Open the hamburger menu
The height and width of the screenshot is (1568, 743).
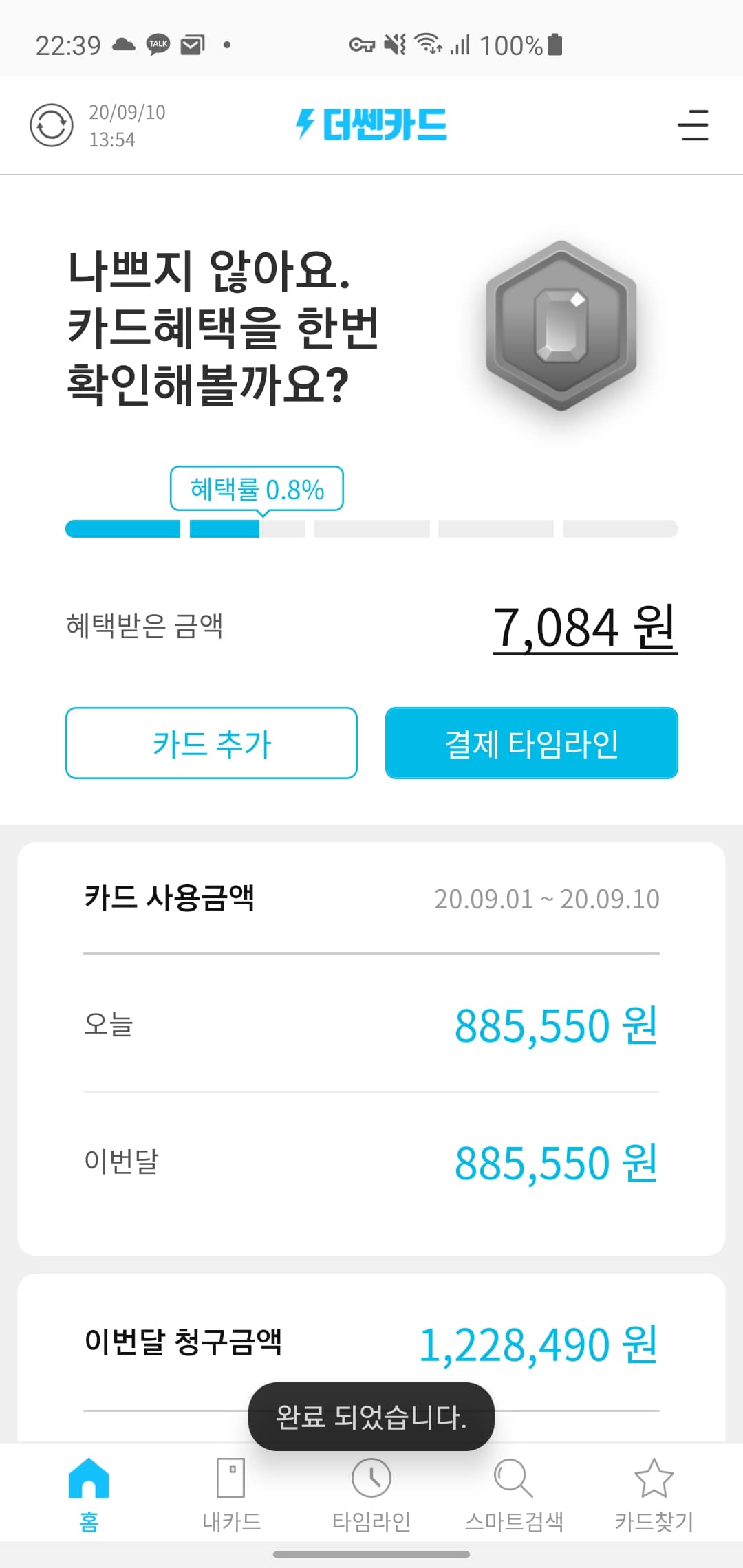pos(693,125)
